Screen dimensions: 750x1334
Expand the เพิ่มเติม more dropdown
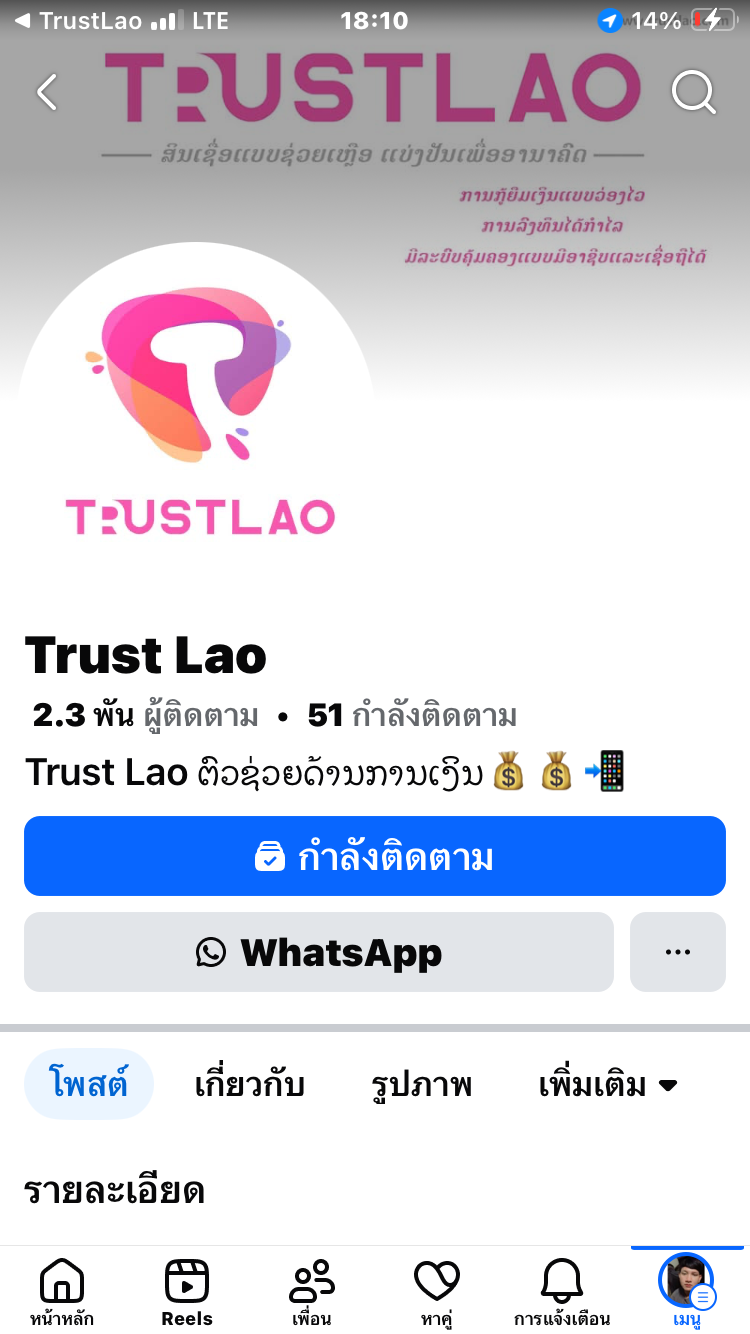[608, 1084]
